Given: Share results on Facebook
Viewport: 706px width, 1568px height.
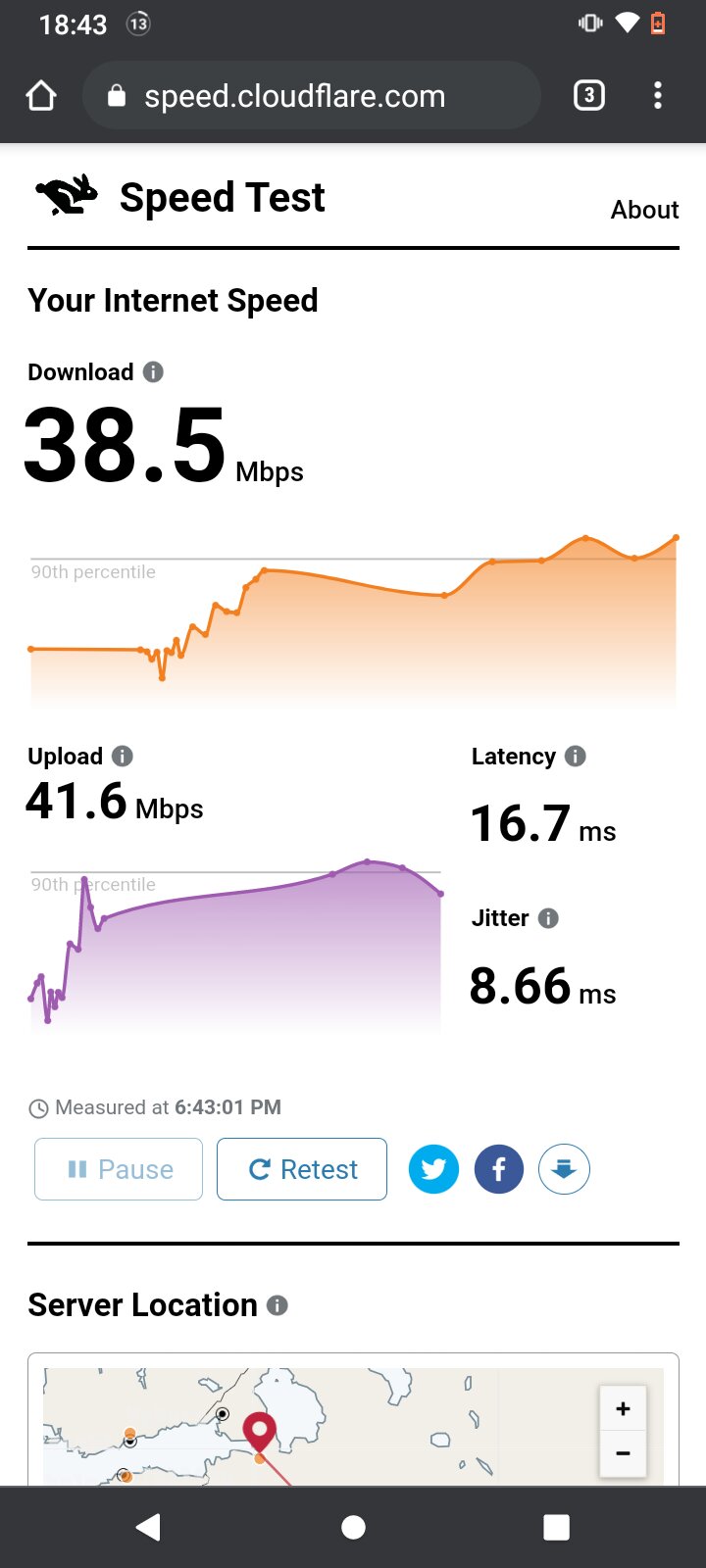Looking at the screenshot, I should tap(499, 1169).
